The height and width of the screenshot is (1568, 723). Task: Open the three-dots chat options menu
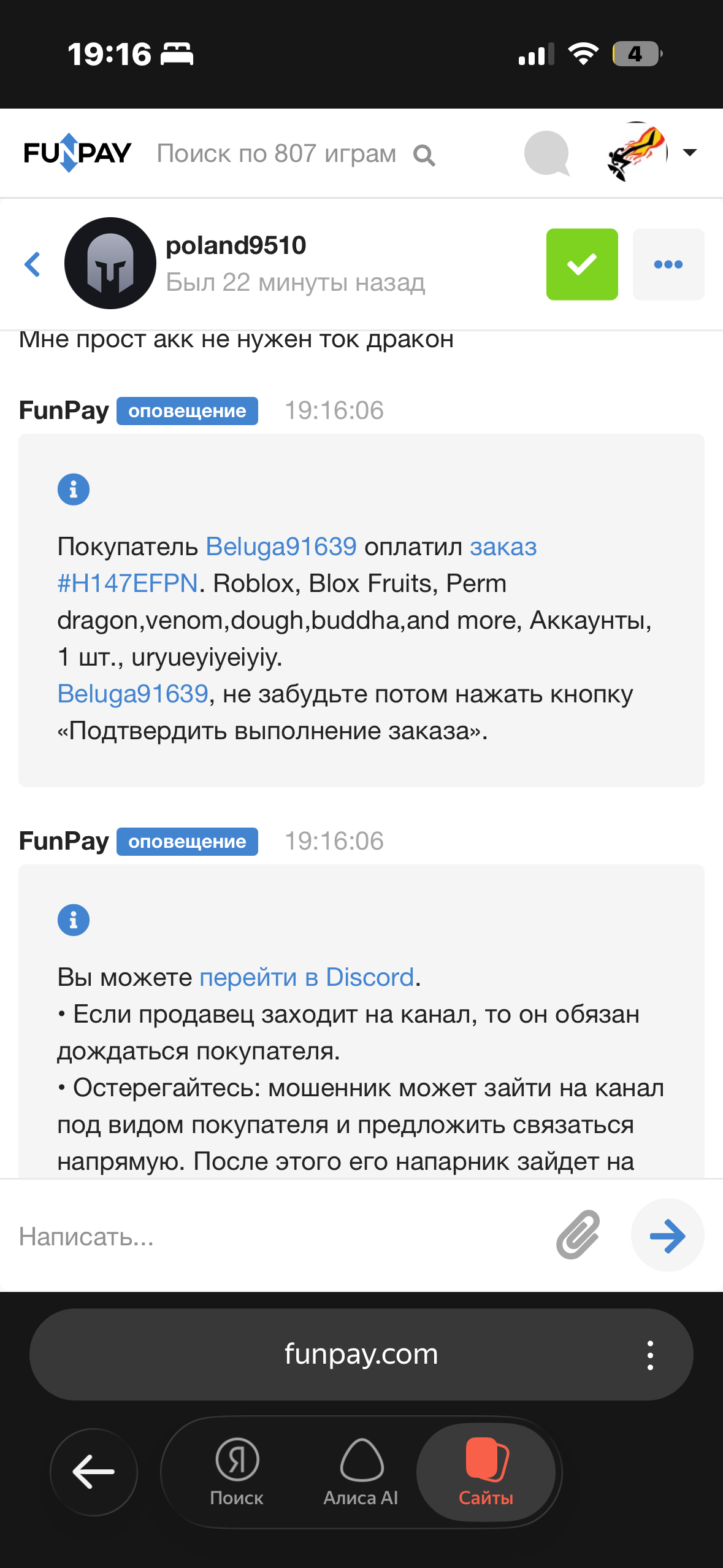[668, 264]
